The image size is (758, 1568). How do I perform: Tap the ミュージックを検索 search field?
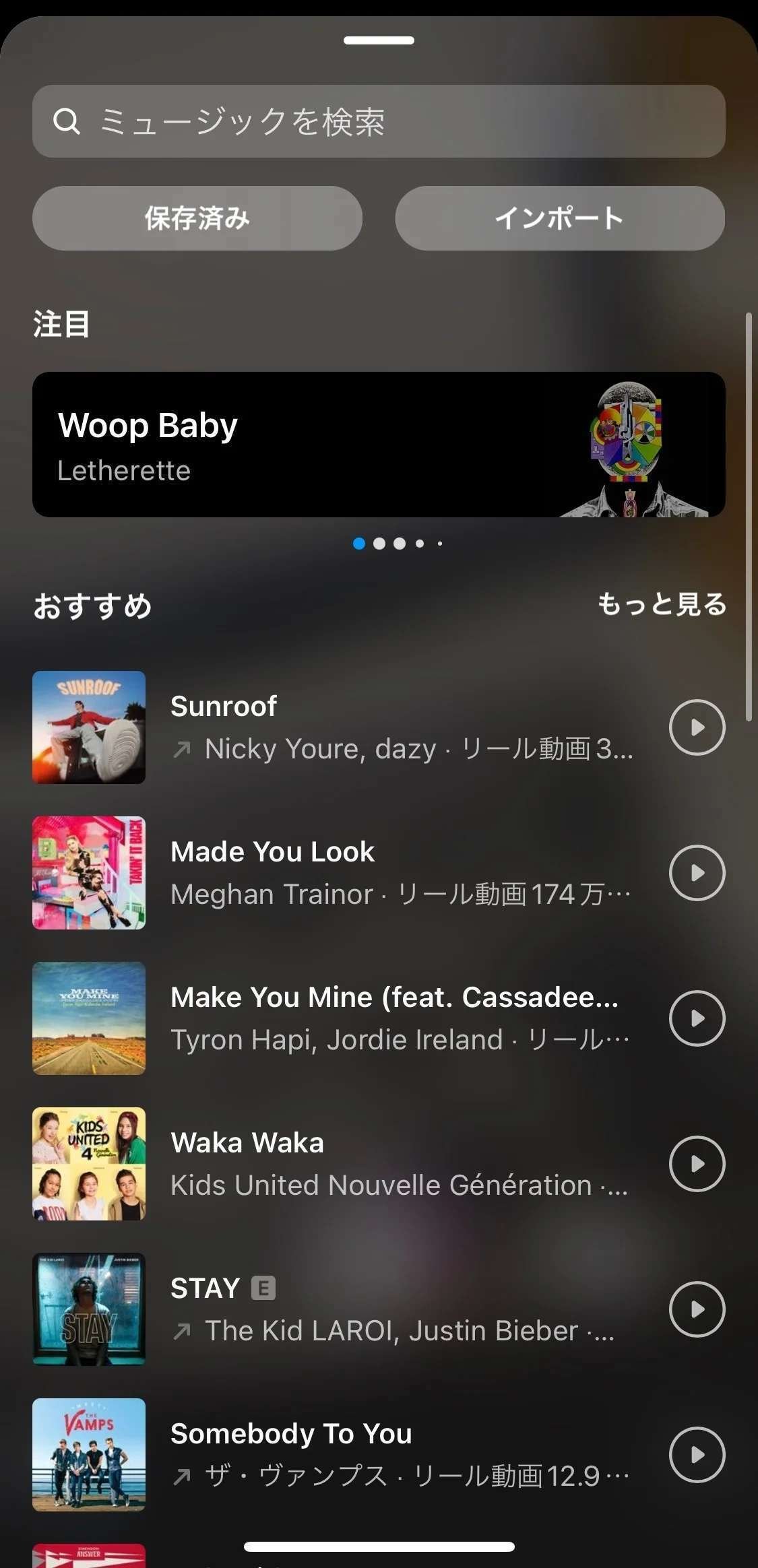point(377,121)
